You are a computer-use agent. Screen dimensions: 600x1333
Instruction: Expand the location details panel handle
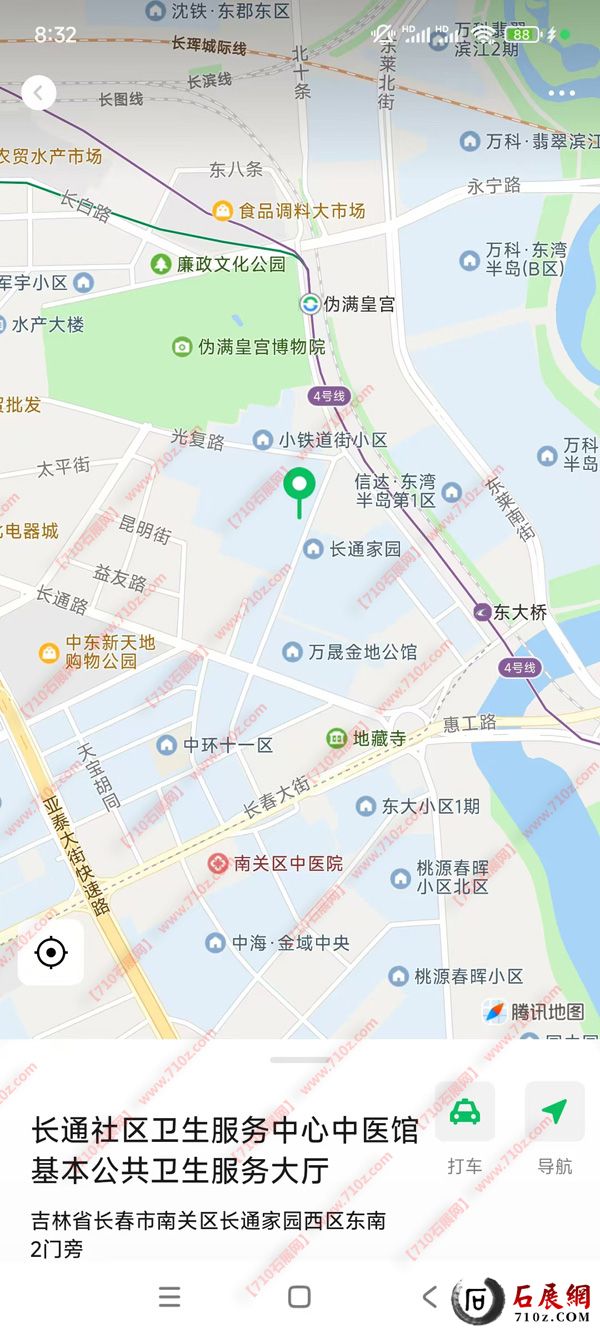tap(299, 1060)
